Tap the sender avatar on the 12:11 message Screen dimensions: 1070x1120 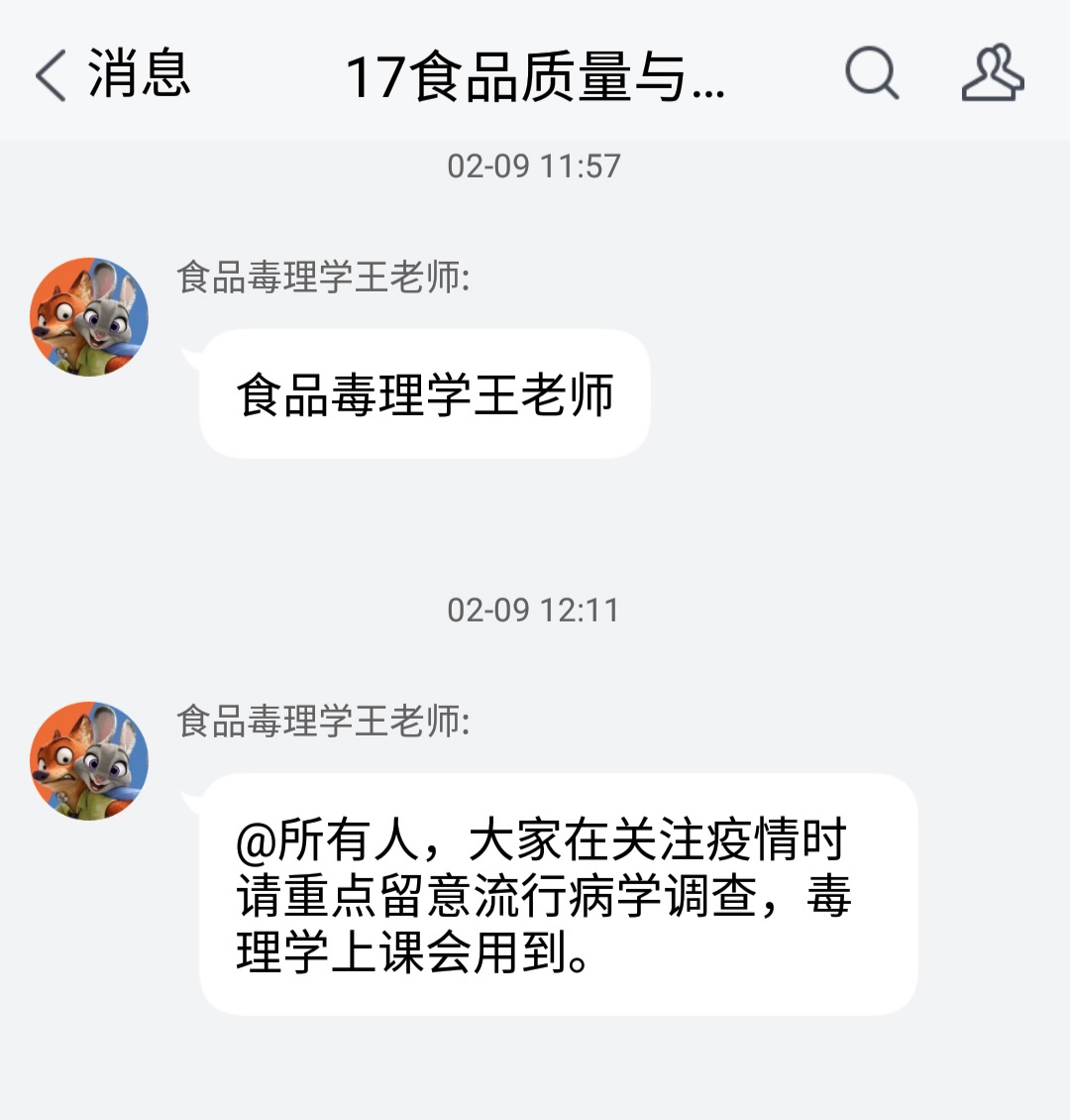pos(89,761)
